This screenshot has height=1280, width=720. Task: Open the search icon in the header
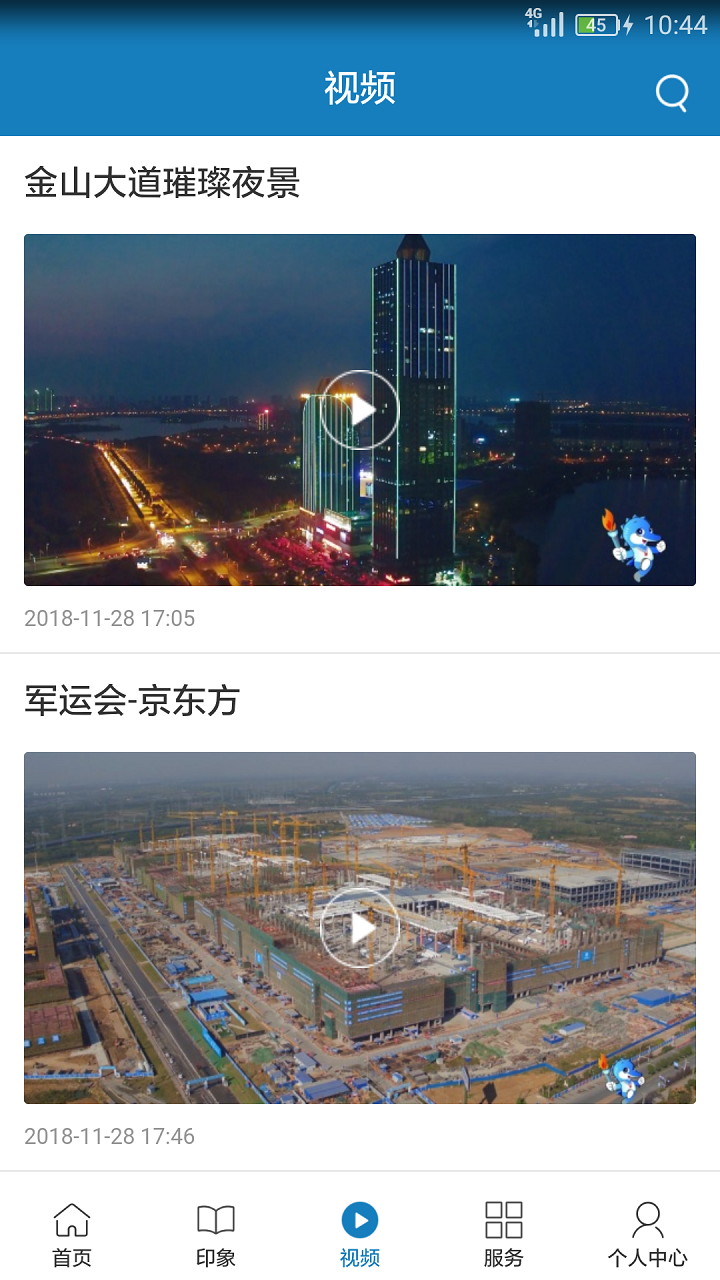[672, 93]
